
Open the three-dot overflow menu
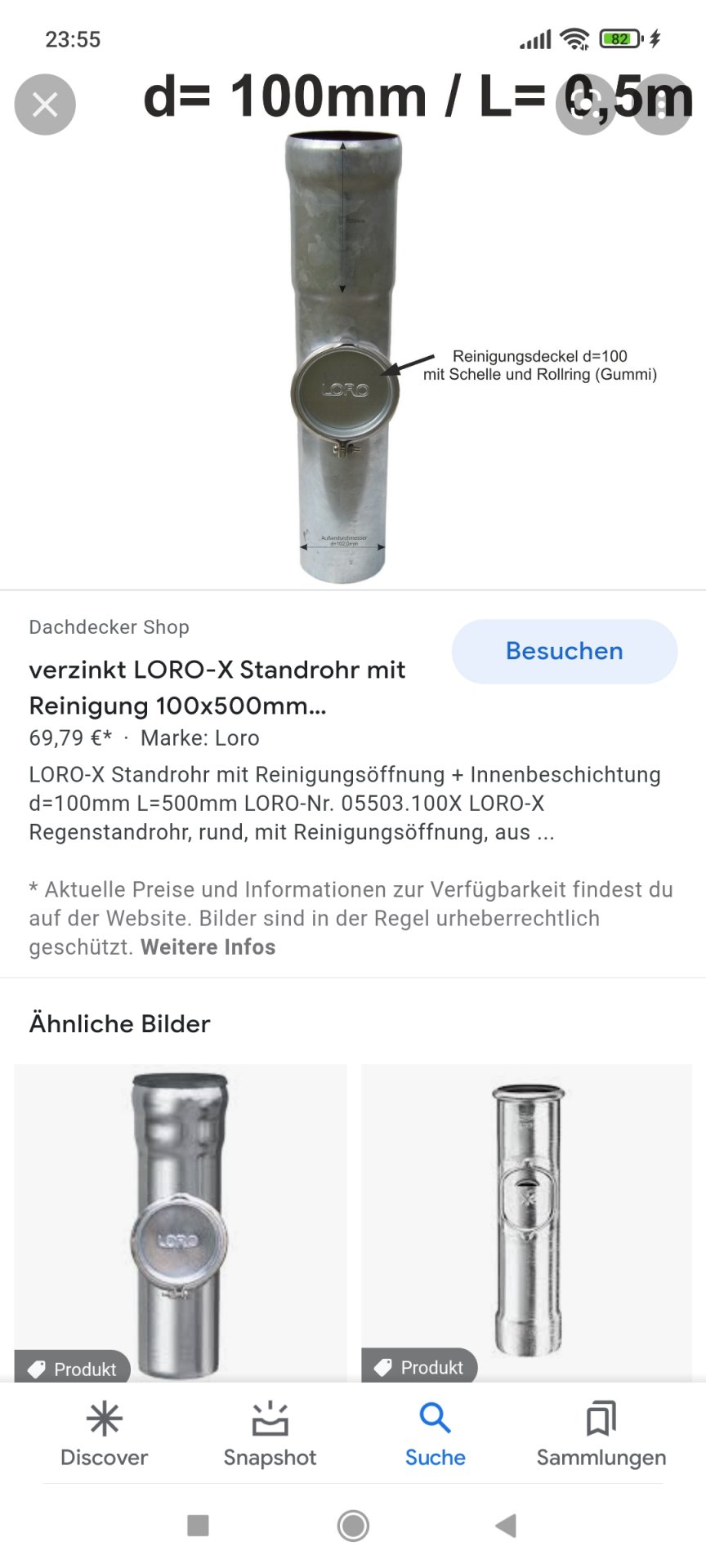click(x=662, y=105)
